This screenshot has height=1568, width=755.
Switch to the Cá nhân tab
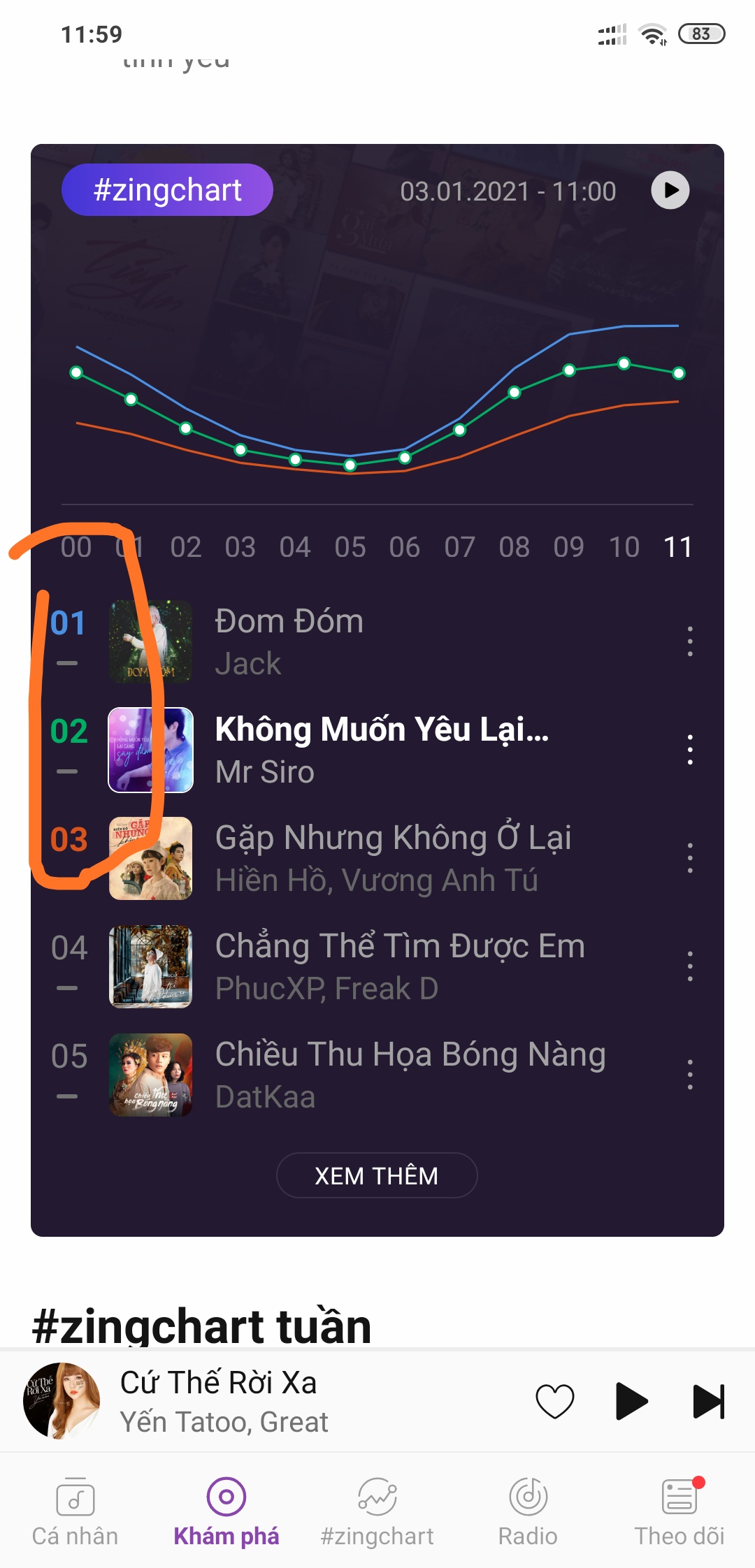click(x=75, y=1511)
